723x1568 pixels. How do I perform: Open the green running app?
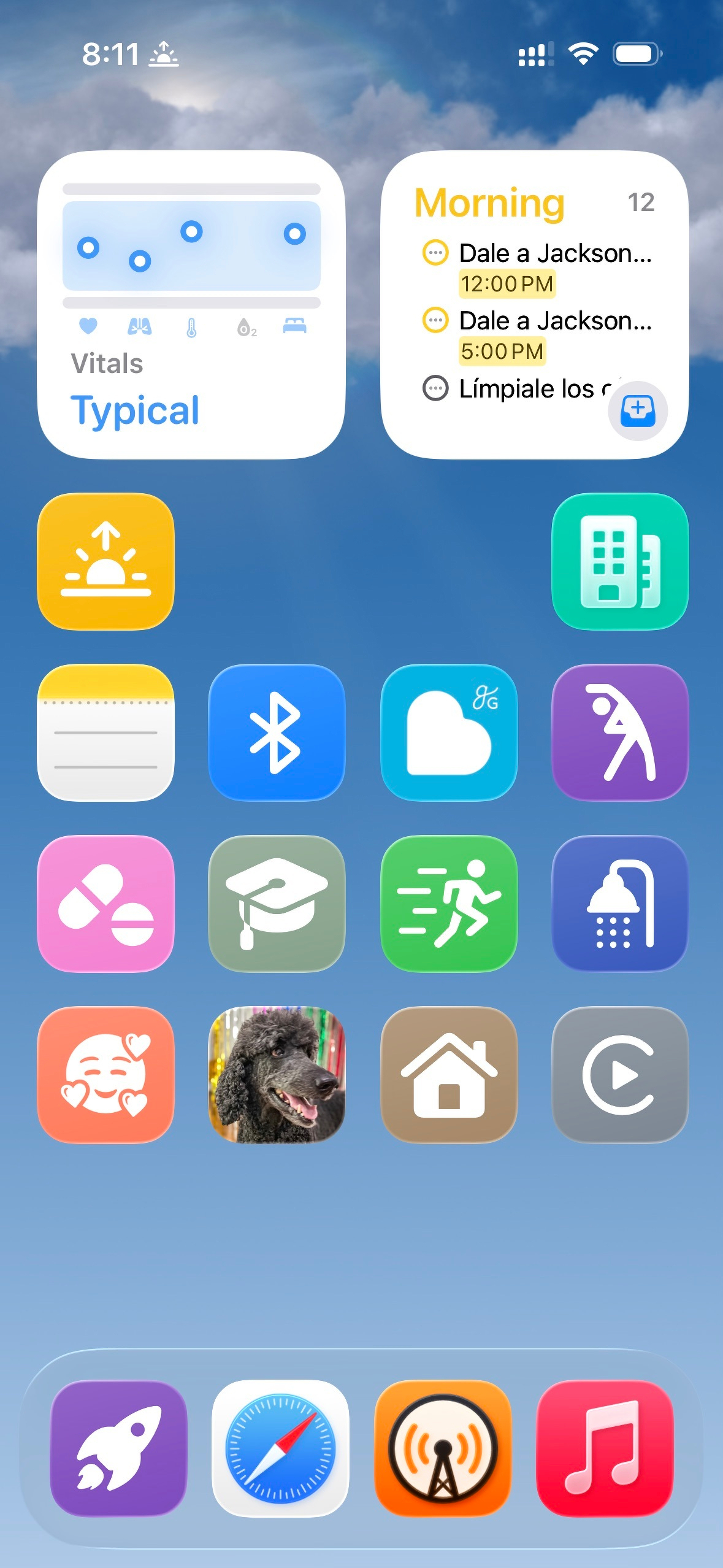[x=448, y=902]
